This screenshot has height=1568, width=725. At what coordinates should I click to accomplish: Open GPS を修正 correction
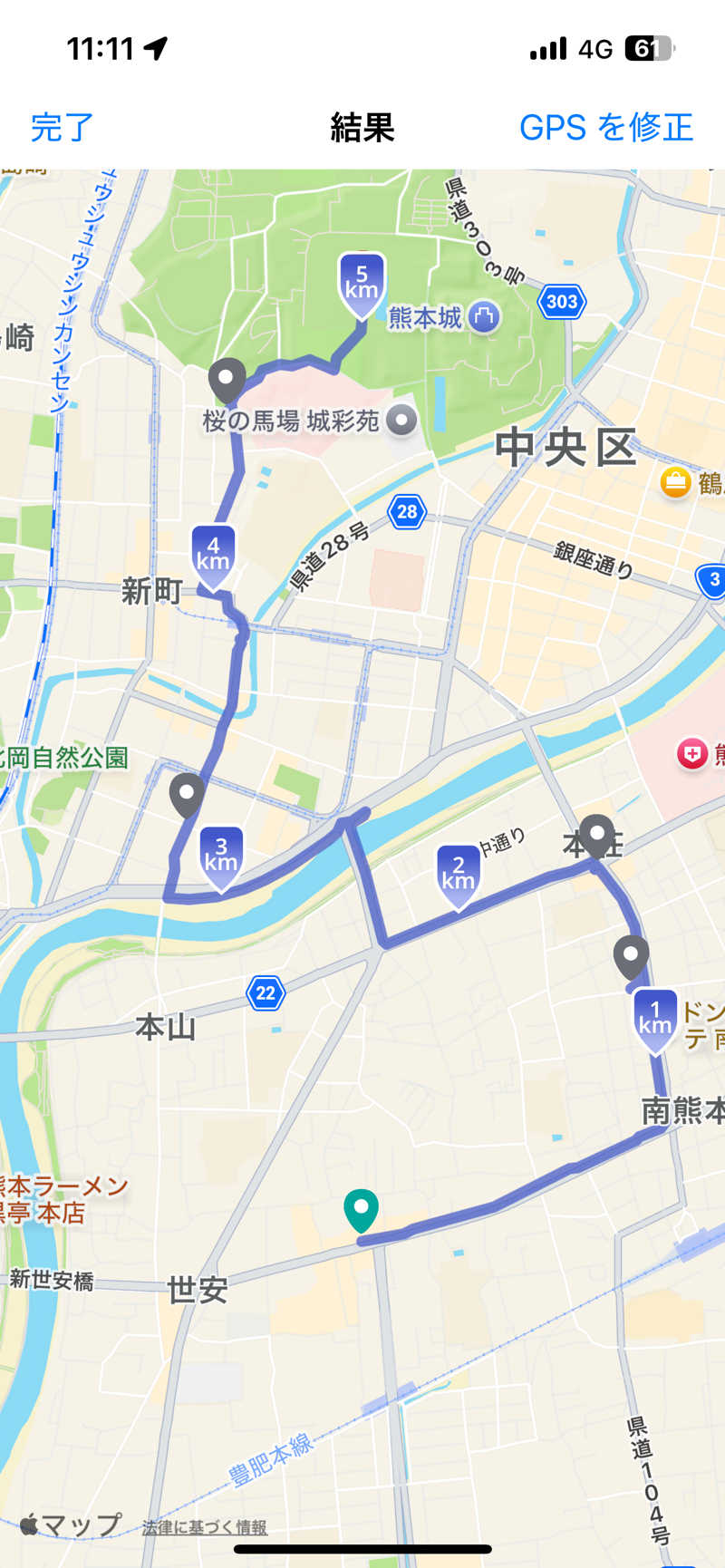(x=605, y=127)
